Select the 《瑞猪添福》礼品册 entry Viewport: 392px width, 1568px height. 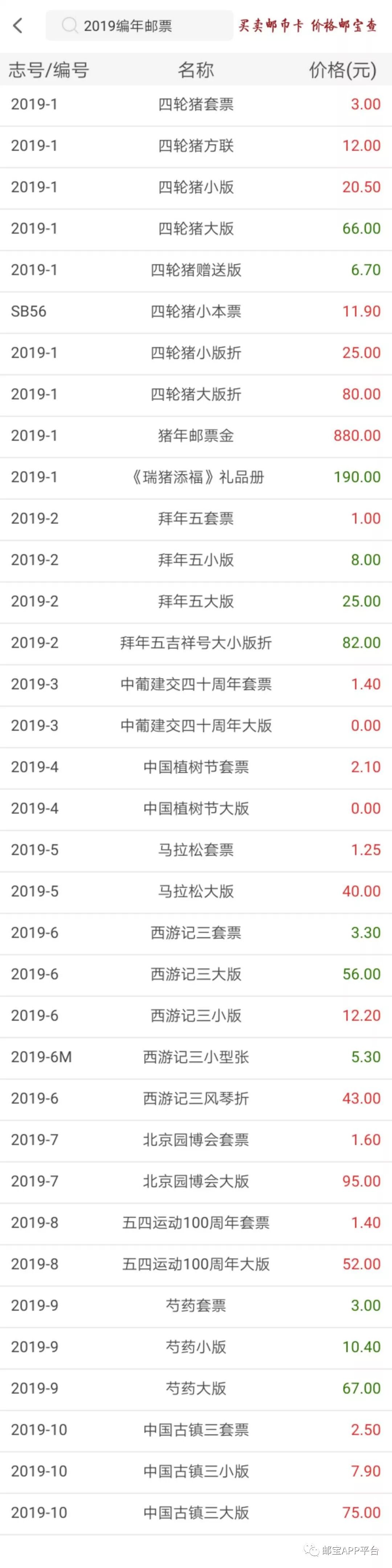[196, 477]
